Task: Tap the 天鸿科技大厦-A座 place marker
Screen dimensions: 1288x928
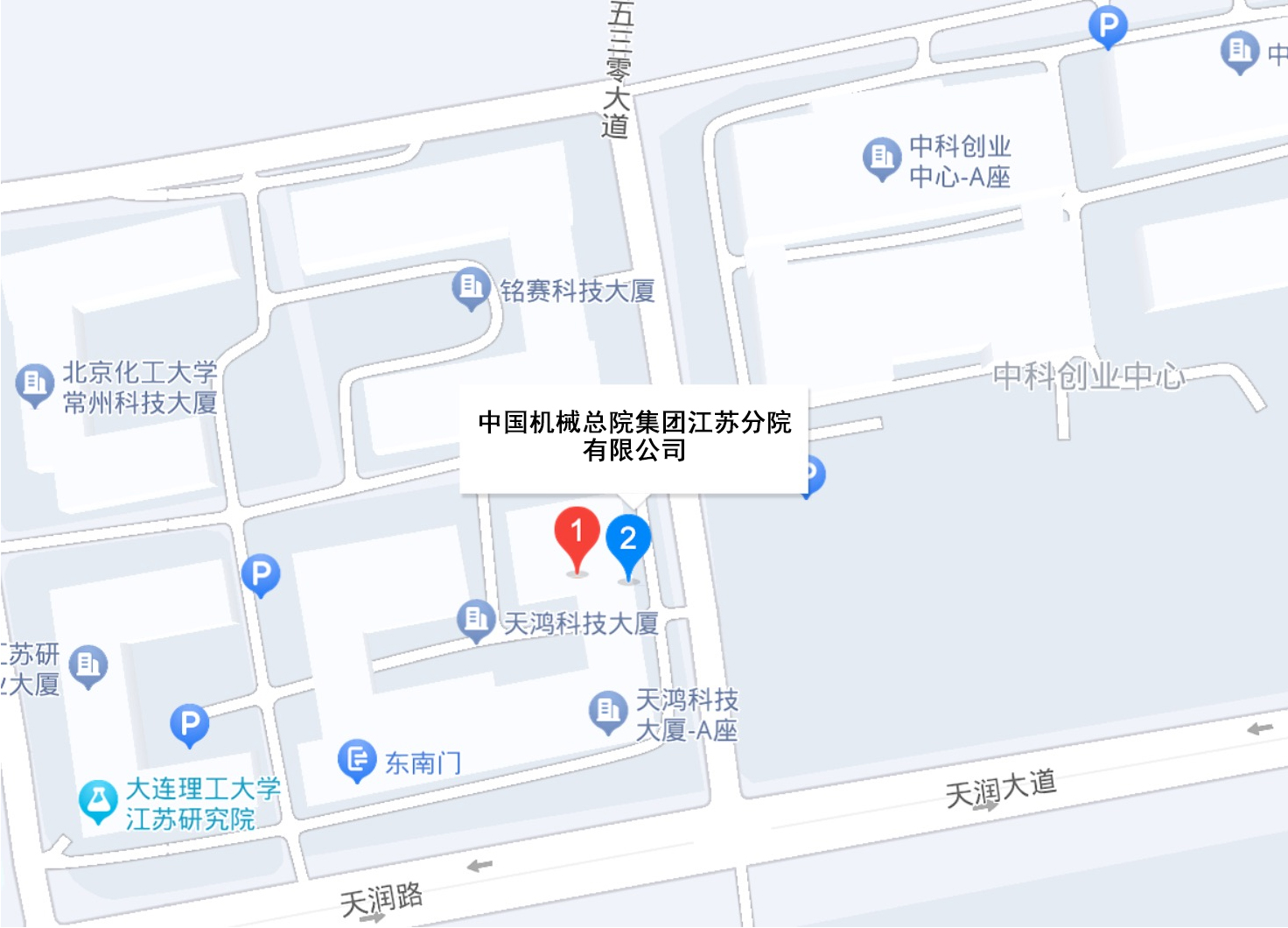Action: [608, 712]
